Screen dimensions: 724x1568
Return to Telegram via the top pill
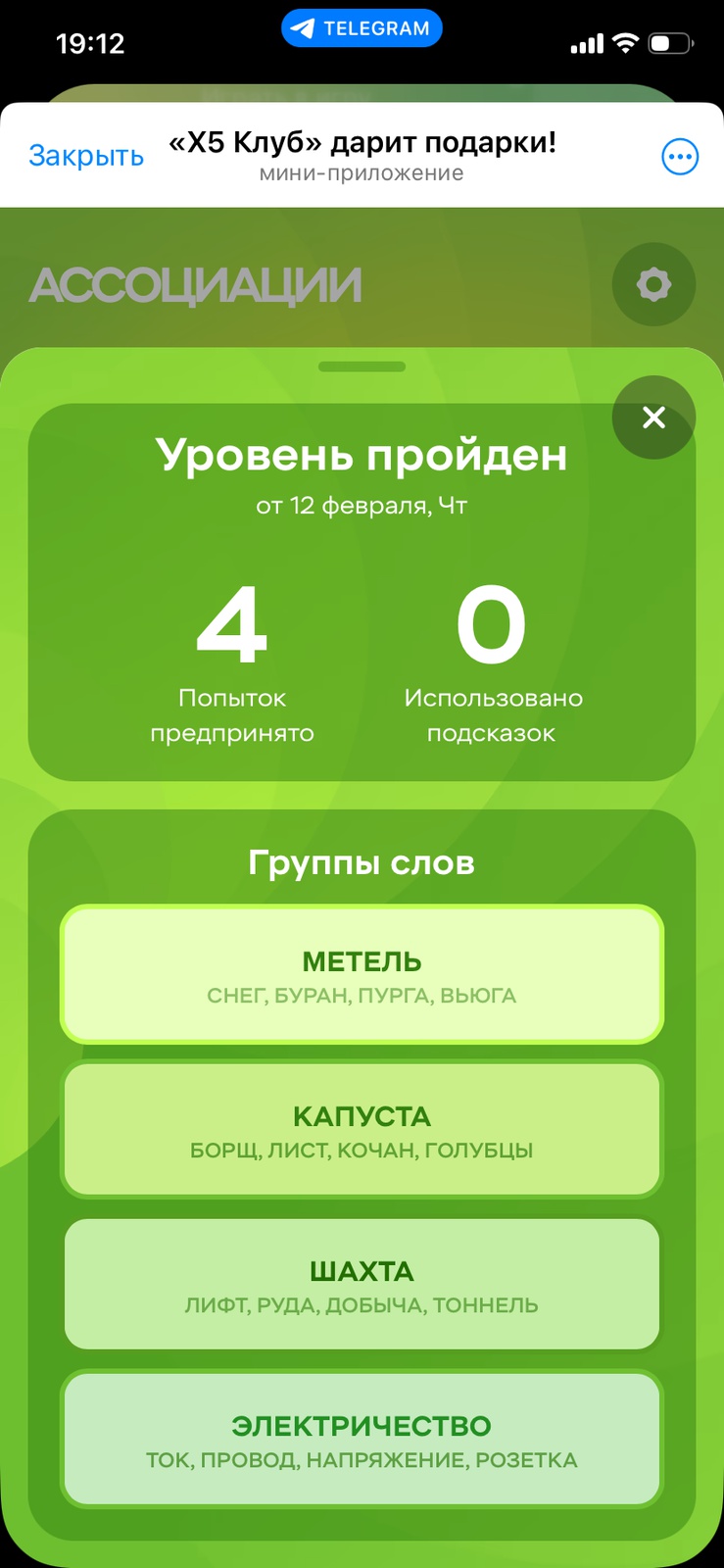362,28
